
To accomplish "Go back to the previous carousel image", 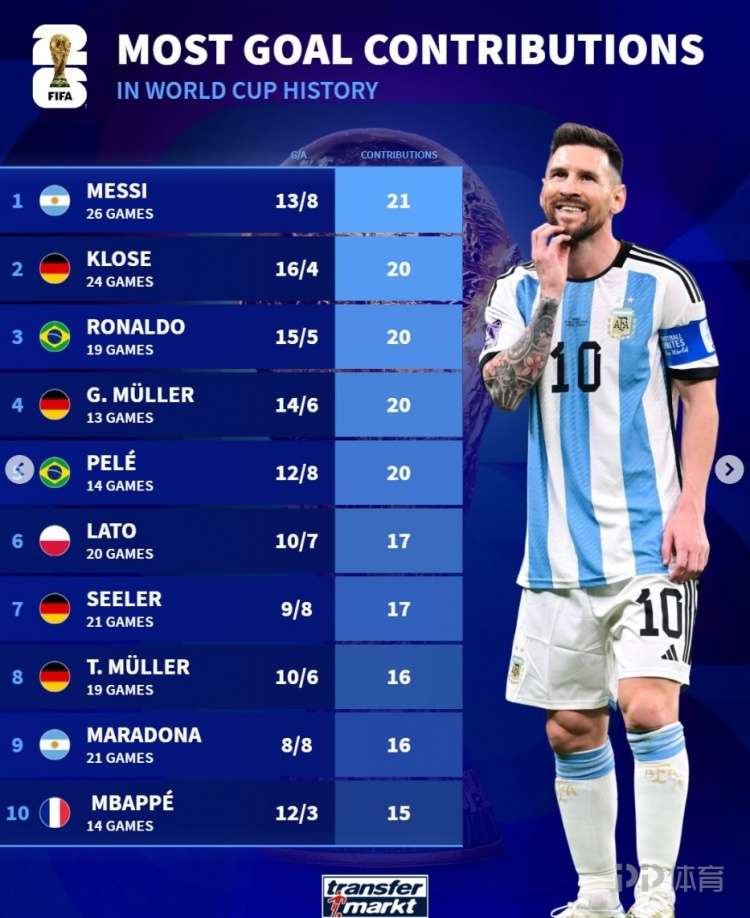I will coord(19,469).
